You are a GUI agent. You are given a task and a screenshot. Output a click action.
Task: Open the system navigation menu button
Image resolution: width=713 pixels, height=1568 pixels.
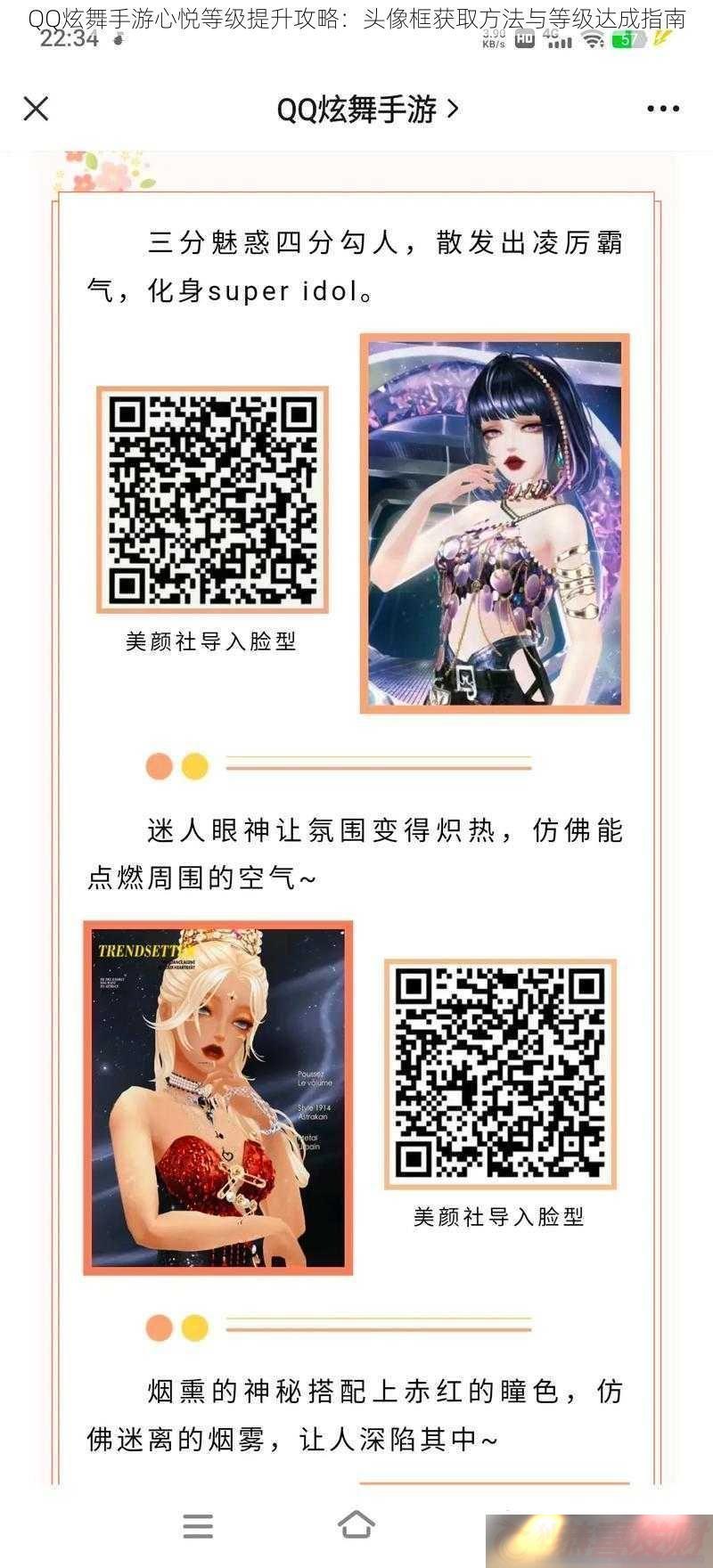(198, 1525)
